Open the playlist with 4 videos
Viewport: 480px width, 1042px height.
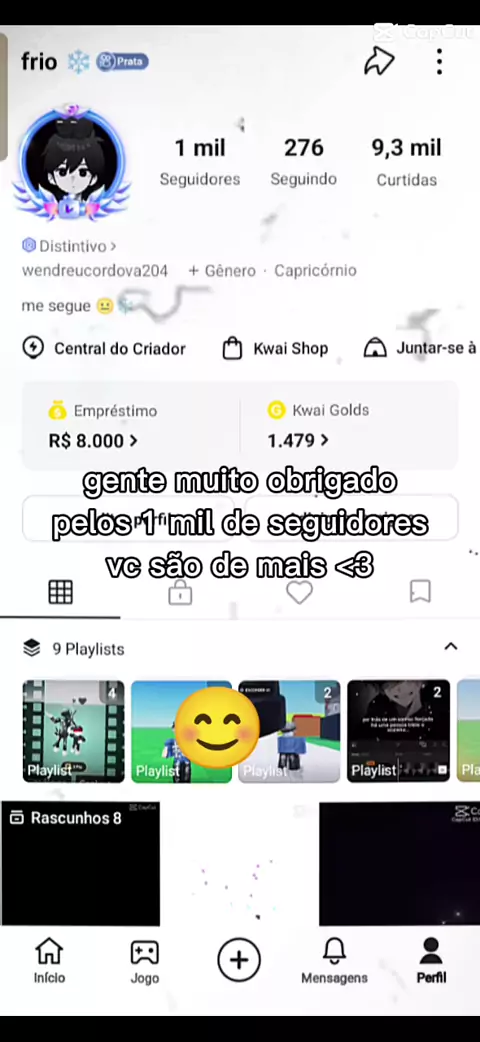tap(73, 731)
